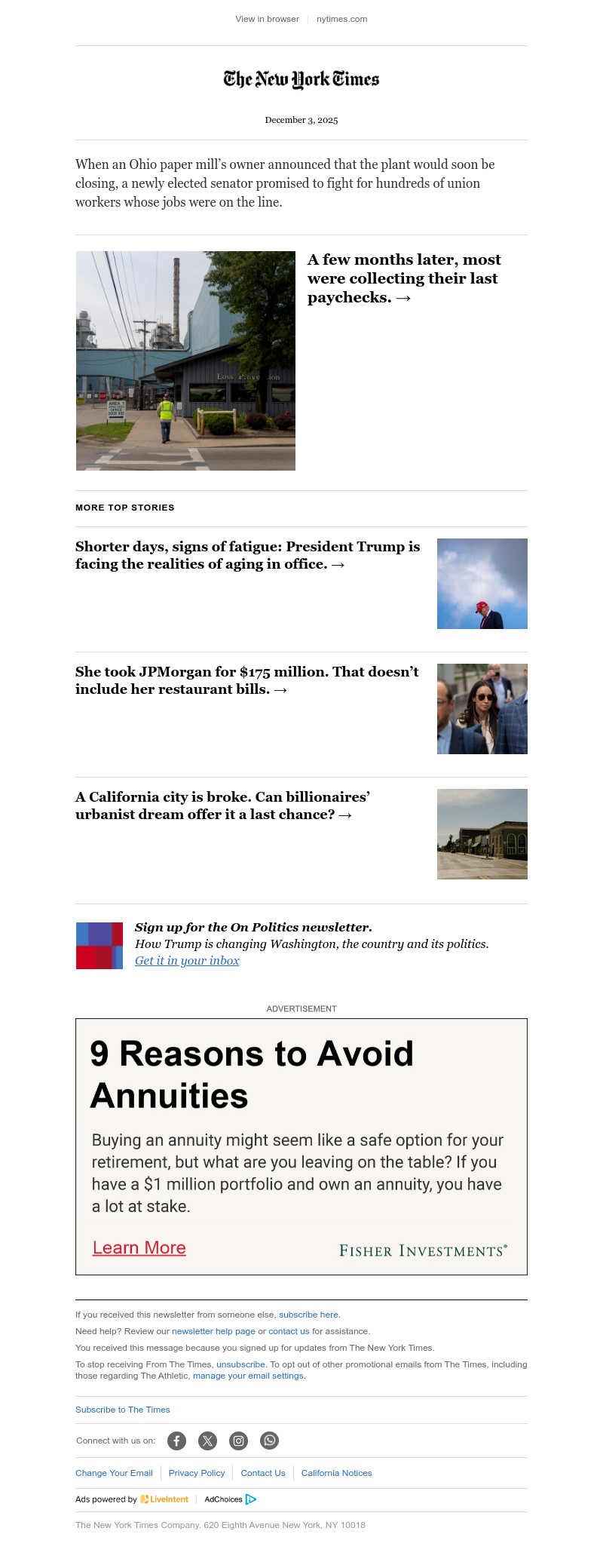Unsubscribe from this newsletter
The image size is (603, 1568).
[x=240, y=1364]
